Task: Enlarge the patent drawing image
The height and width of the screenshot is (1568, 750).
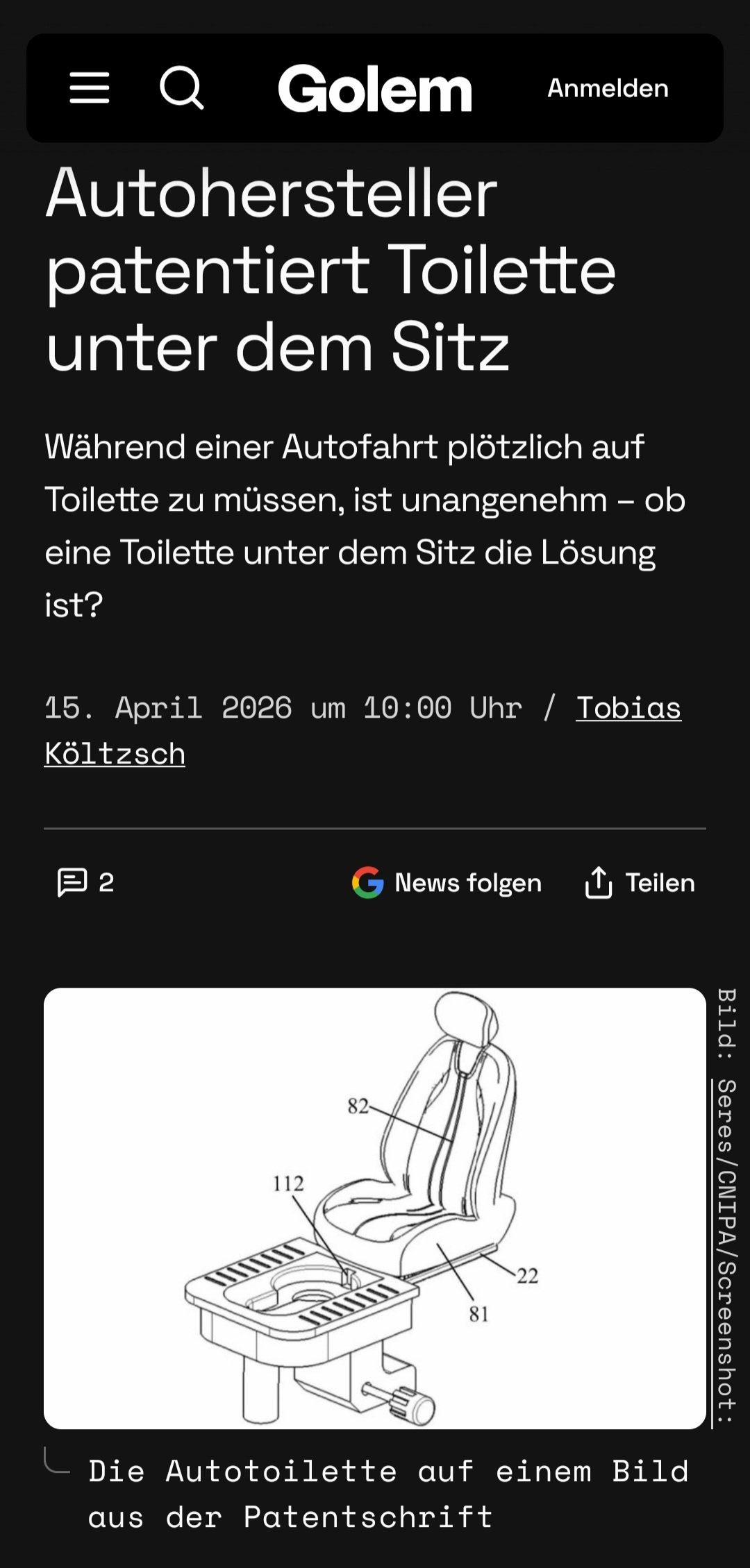Action: 375,1208
